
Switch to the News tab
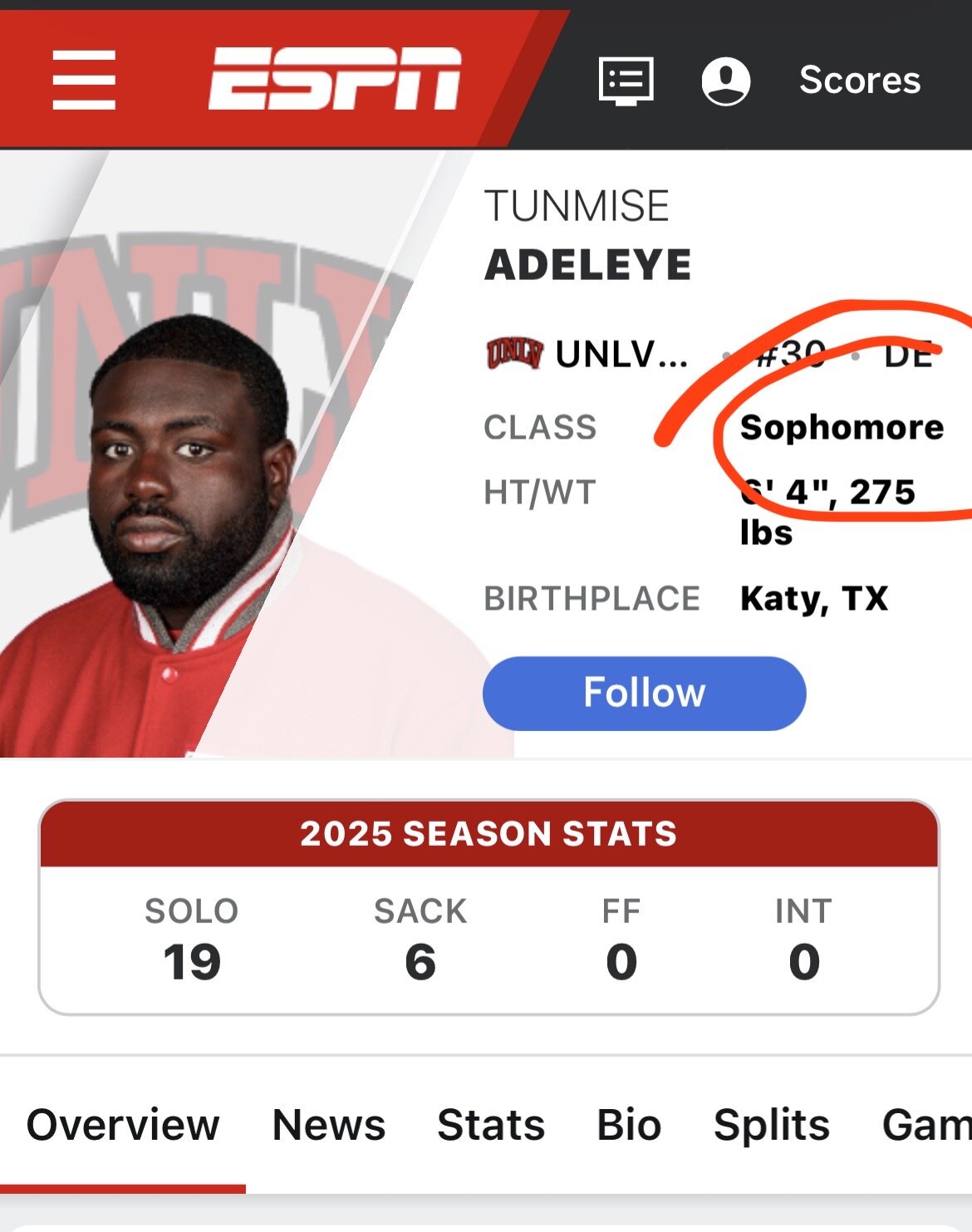pos(329,1125)
